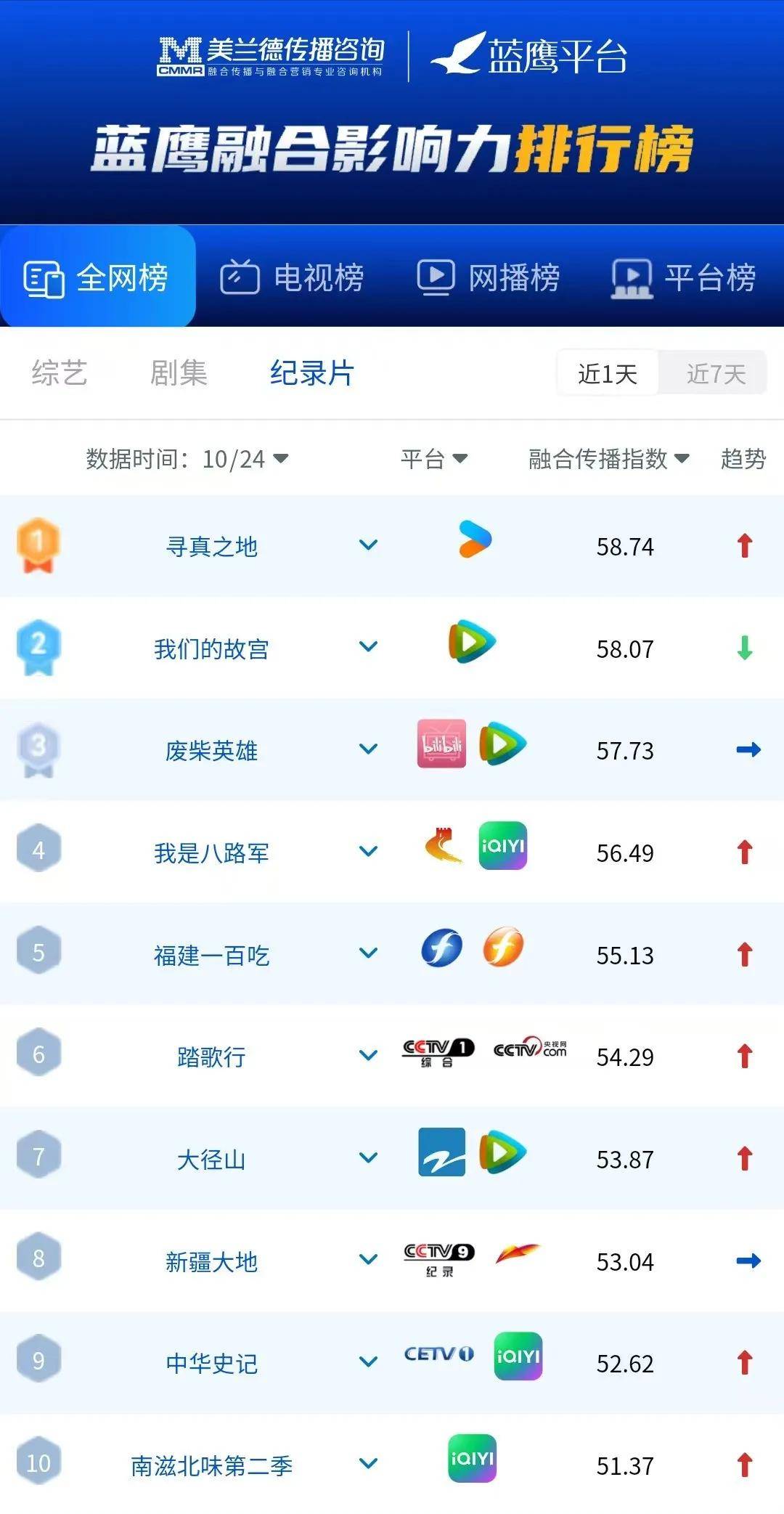Show the 剧集 category ranking
Viewport: 784px width, 1514px height.
click(179, 373)
